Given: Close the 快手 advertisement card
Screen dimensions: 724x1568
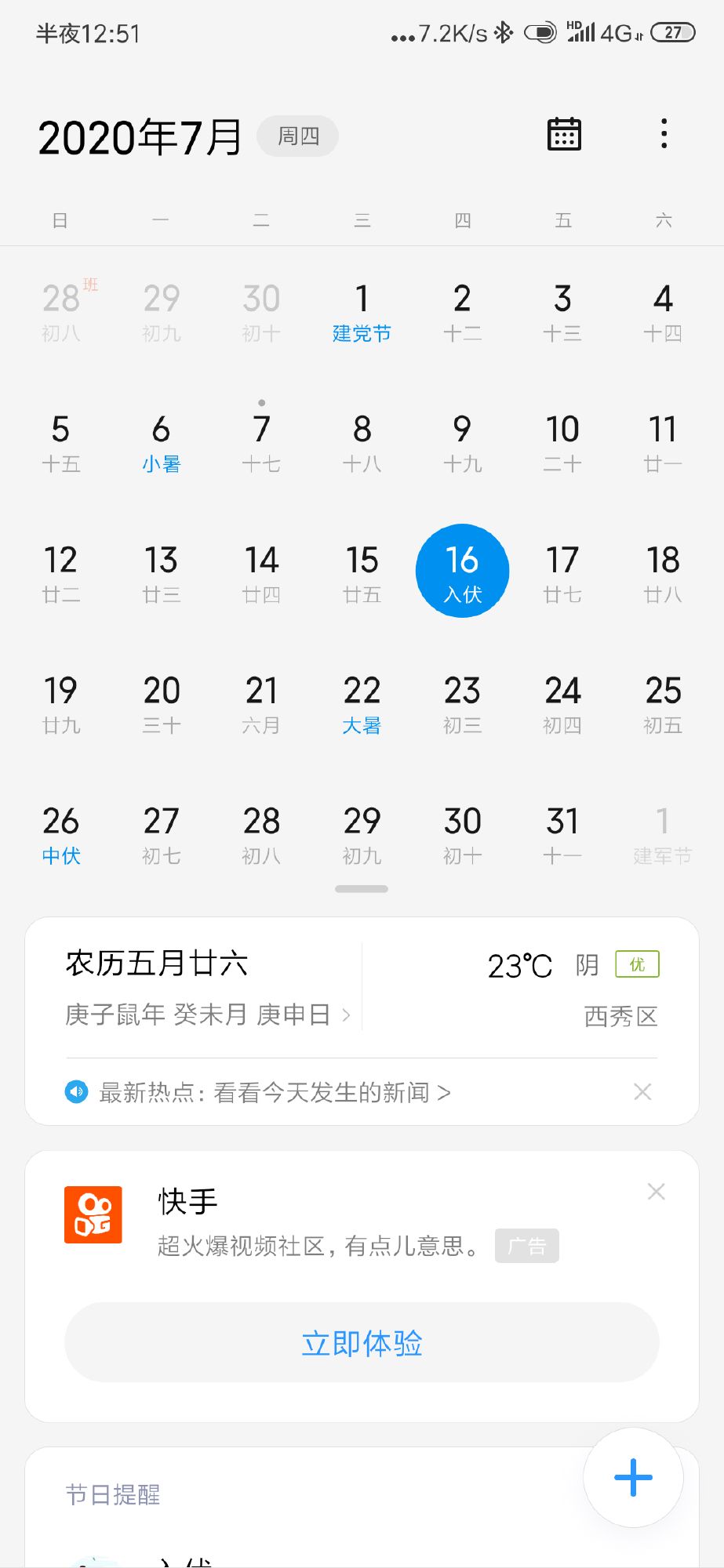Looking at the screenshot, I should coord(657,1192).
